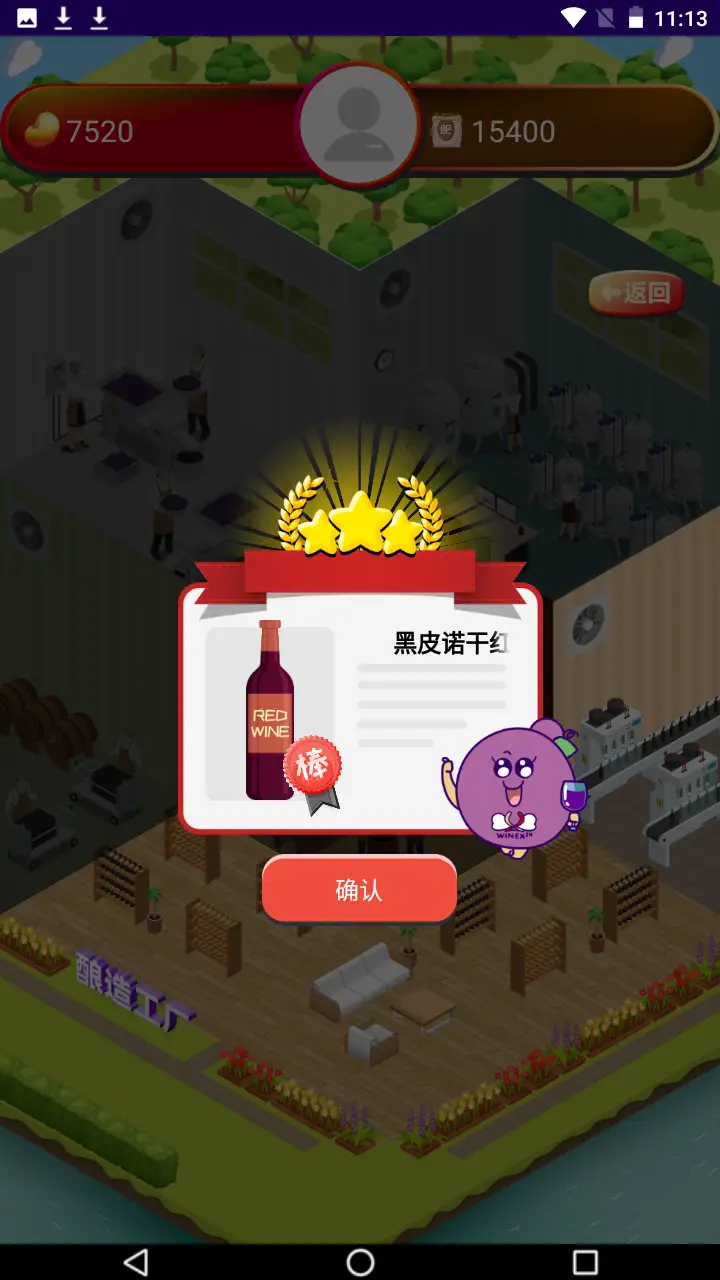720x1280 pixels.
Task: Tap the red wine bottle thumbnail
Action: [268, 710]
